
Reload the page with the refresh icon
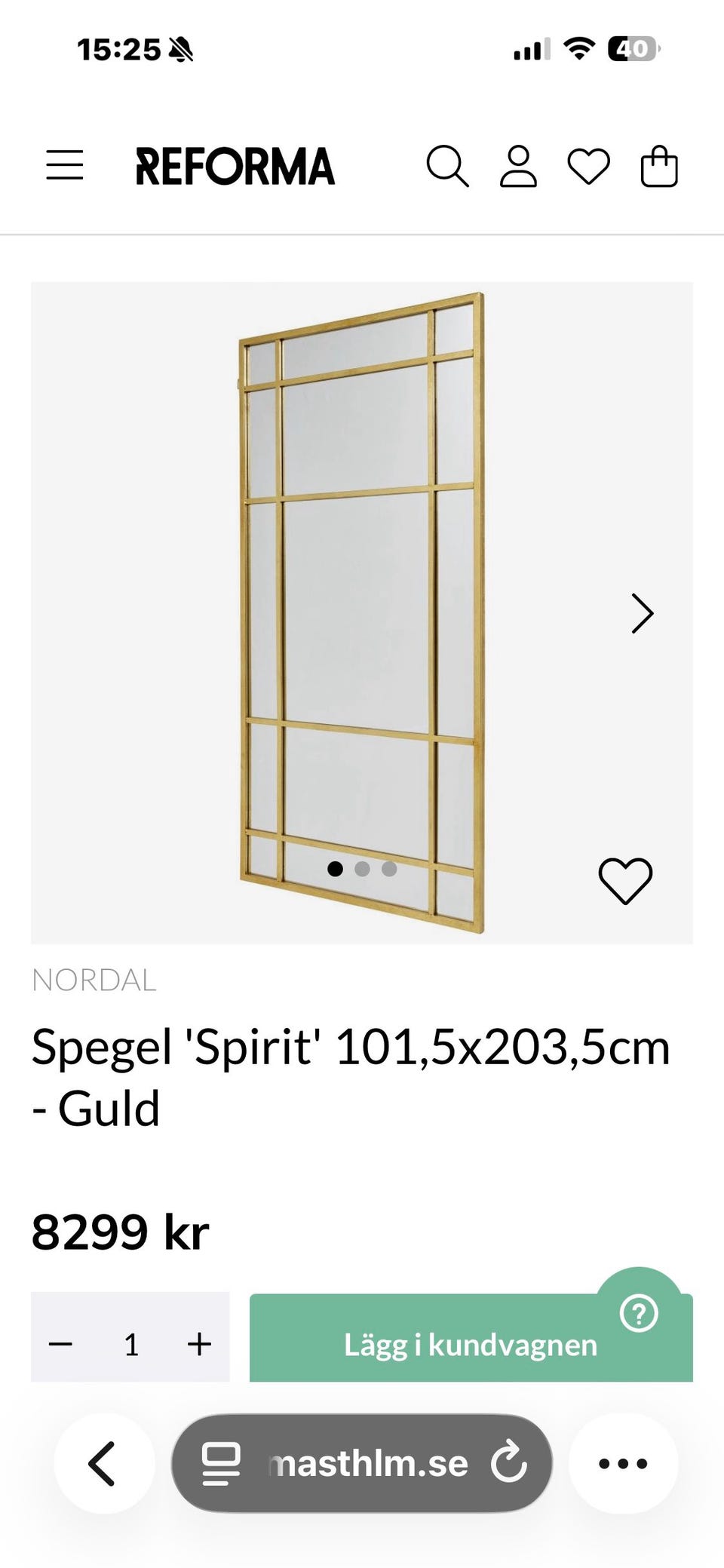coord(511,1462)
